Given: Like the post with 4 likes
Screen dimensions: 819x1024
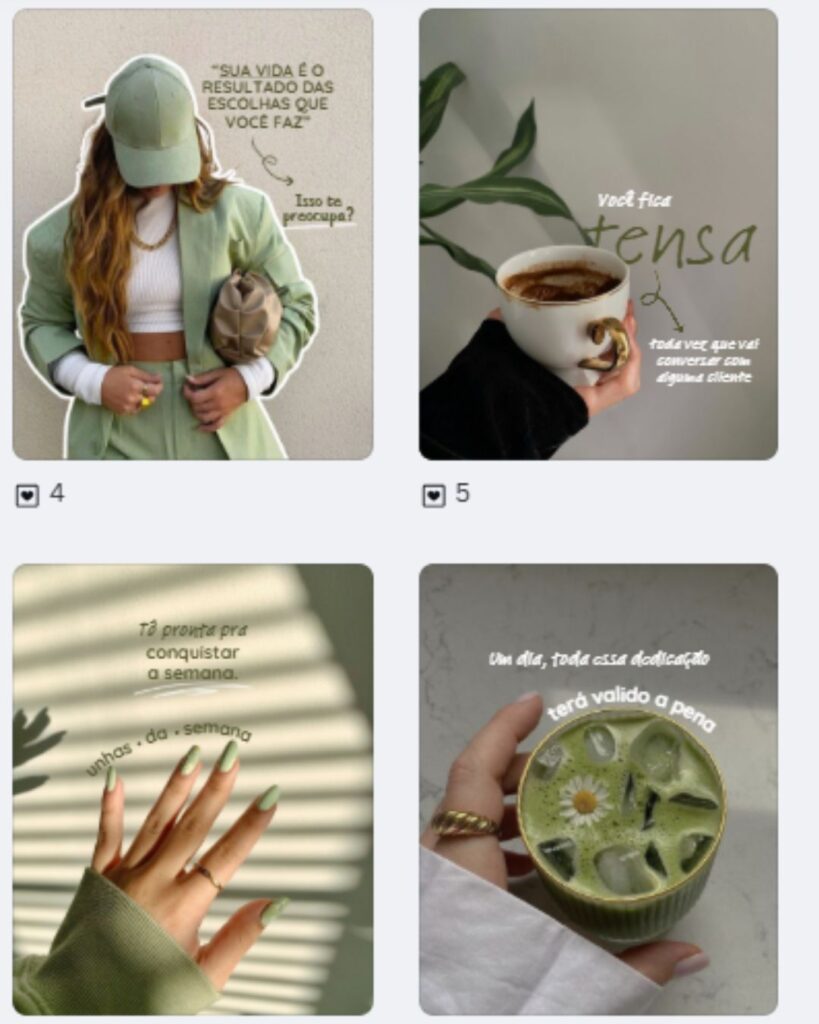Looking at the screenshot, I should coord(28,495).
